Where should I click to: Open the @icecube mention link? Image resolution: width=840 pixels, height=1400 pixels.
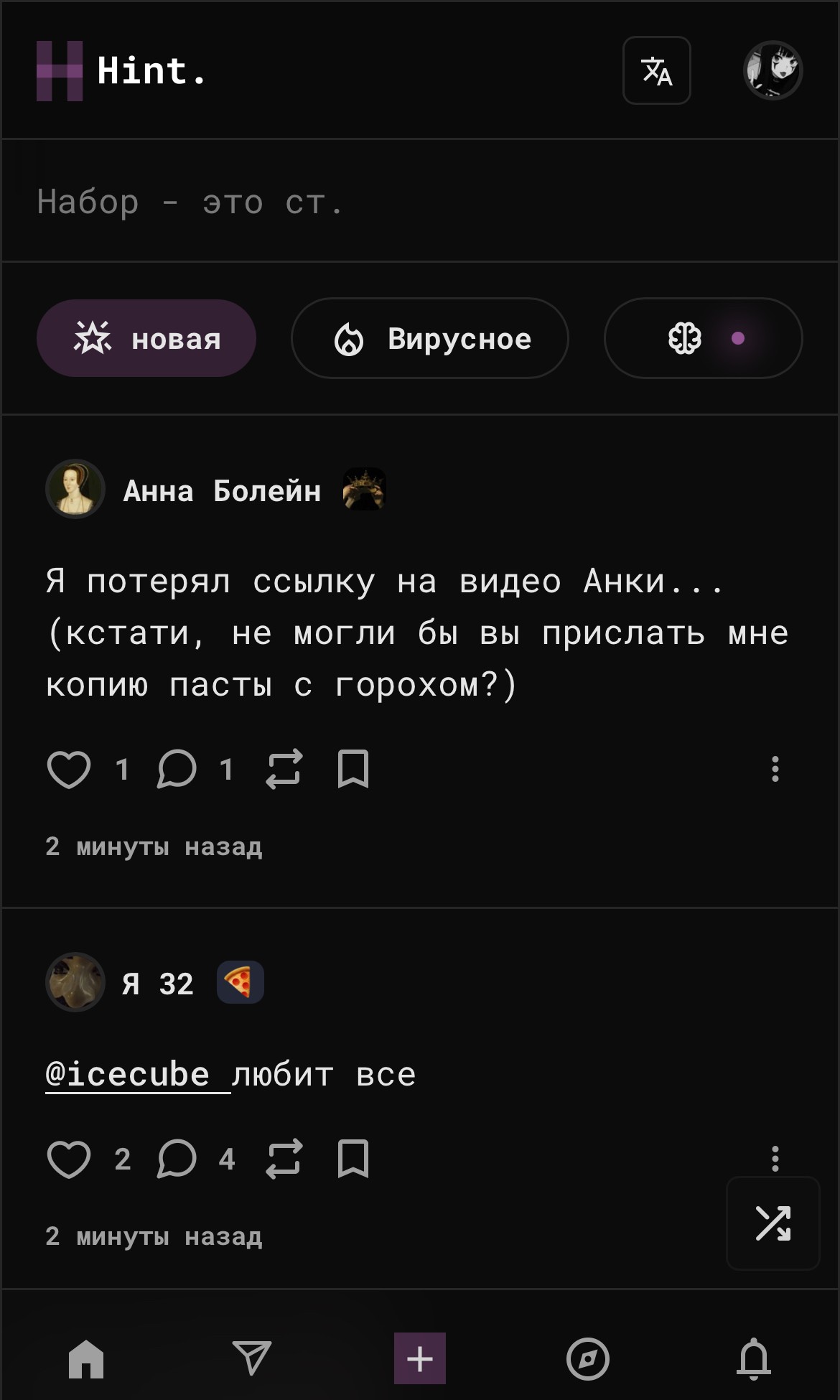[136, 1075]
